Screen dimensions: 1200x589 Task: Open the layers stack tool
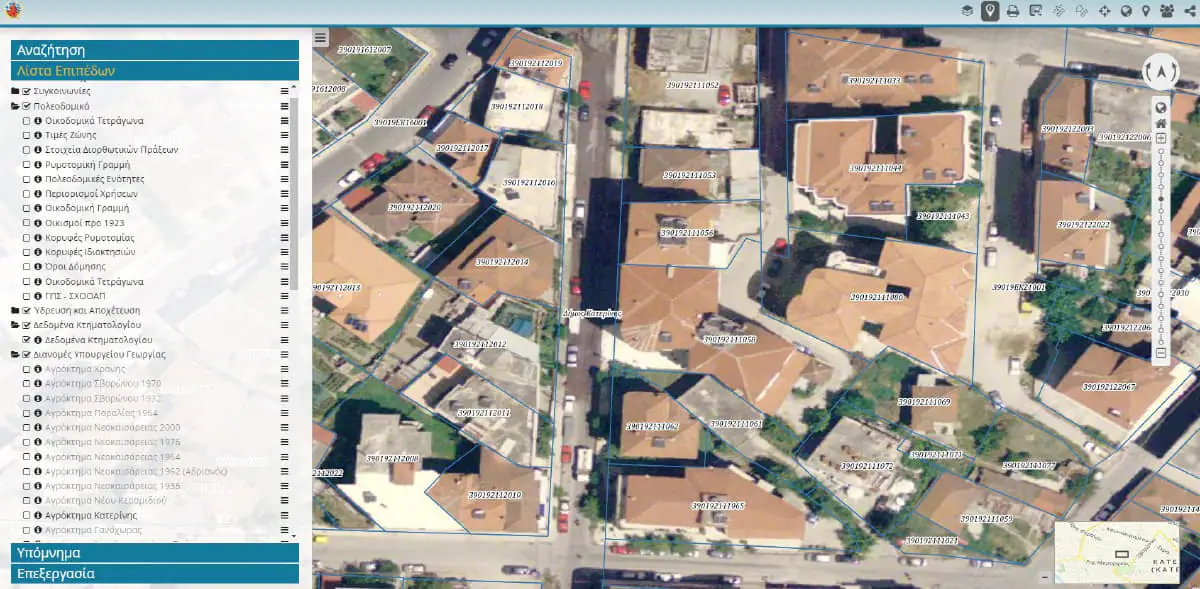click(x=967, y=11)
